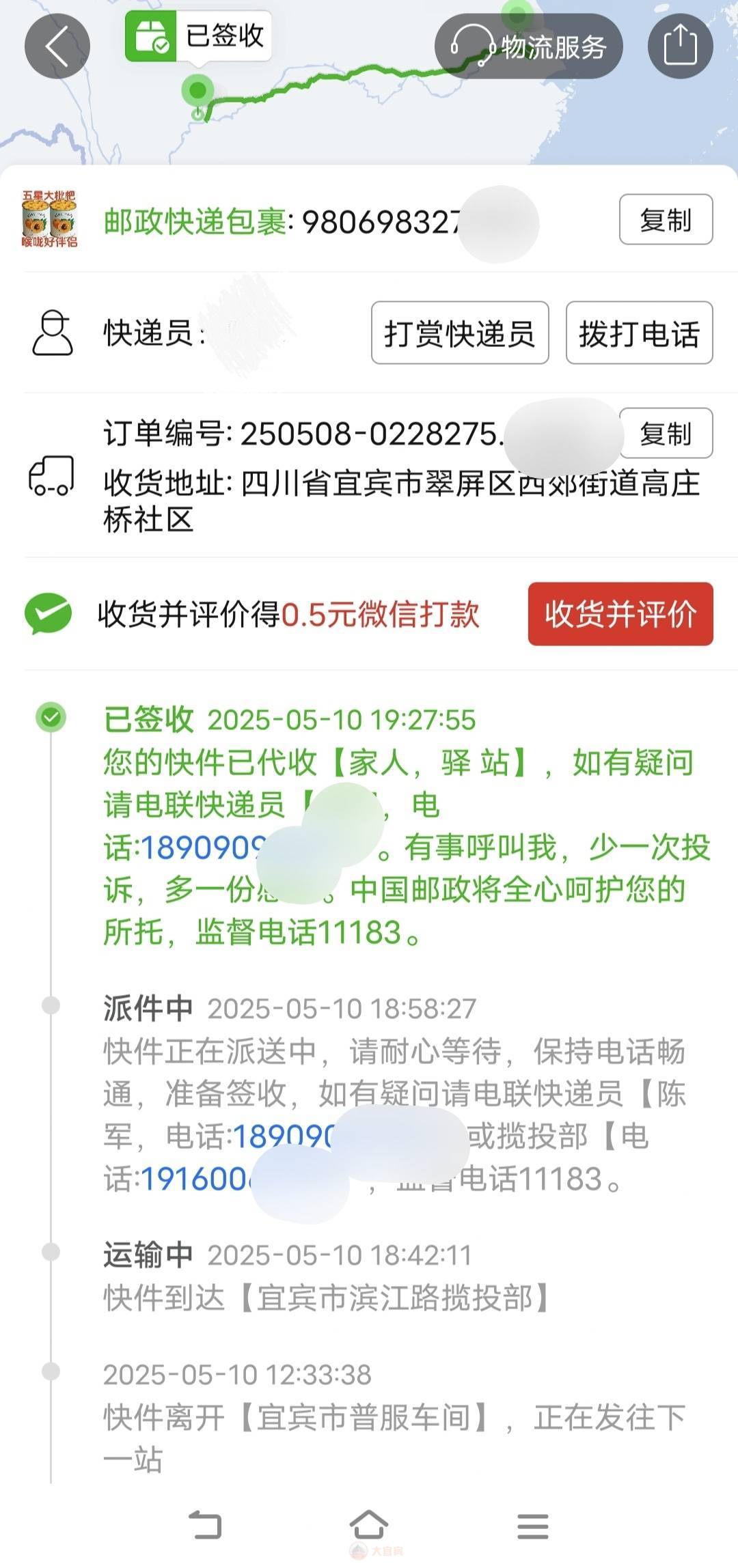Open system recent apps menu
This screenshot has width=738, height=1568.
pyautogui.click(x=533, y=1526)
